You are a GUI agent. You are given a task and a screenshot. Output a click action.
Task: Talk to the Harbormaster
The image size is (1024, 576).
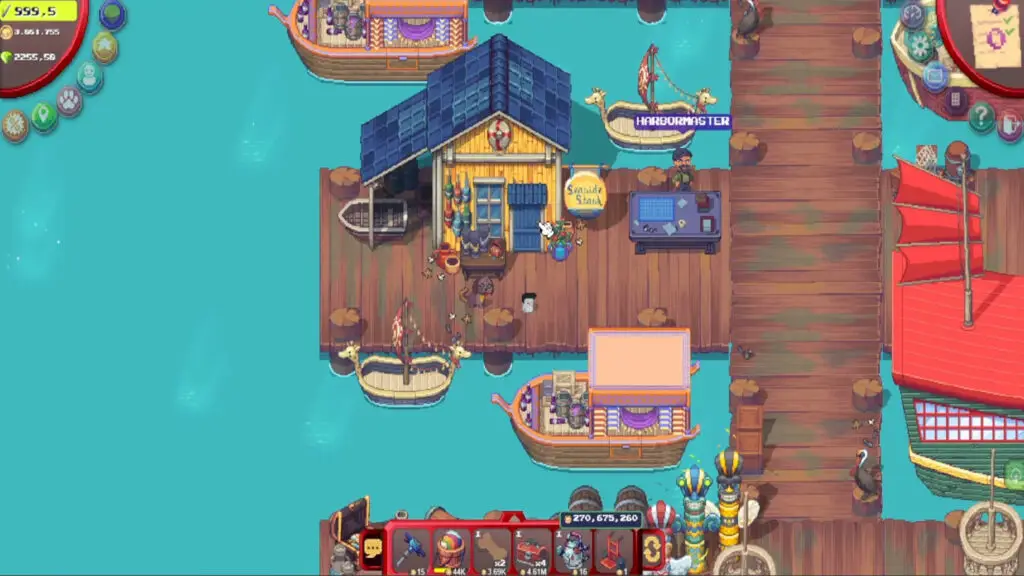(x=682, y=168)
